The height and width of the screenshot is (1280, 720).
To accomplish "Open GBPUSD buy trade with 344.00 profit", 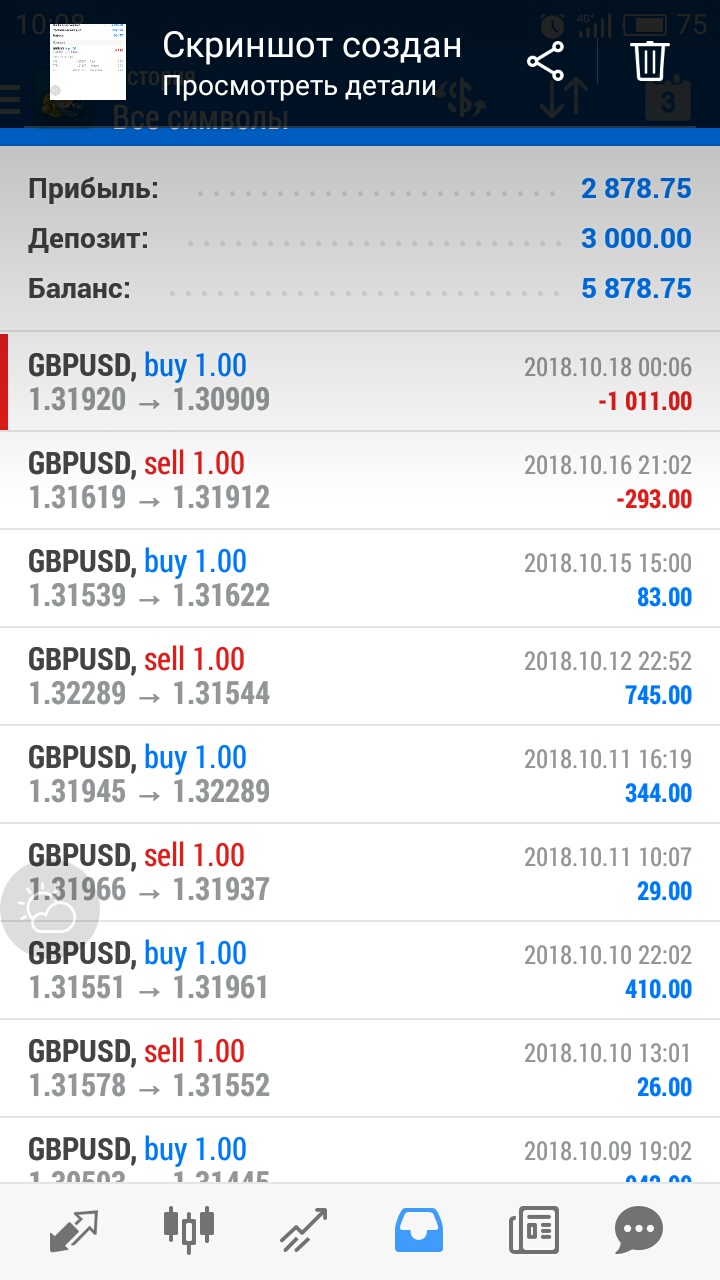I will point(360,774).
